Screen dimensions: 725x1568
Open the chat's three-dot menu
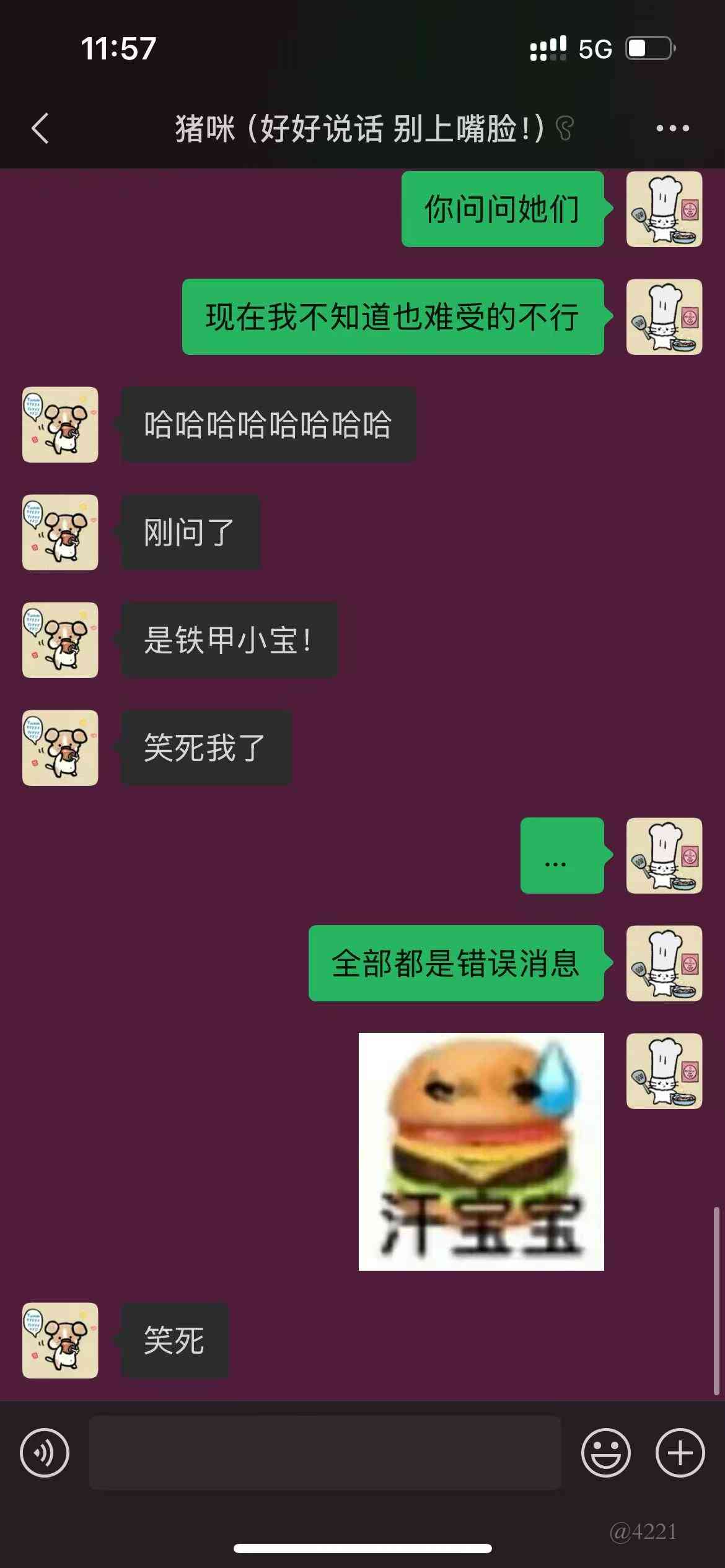click(672, 129)
